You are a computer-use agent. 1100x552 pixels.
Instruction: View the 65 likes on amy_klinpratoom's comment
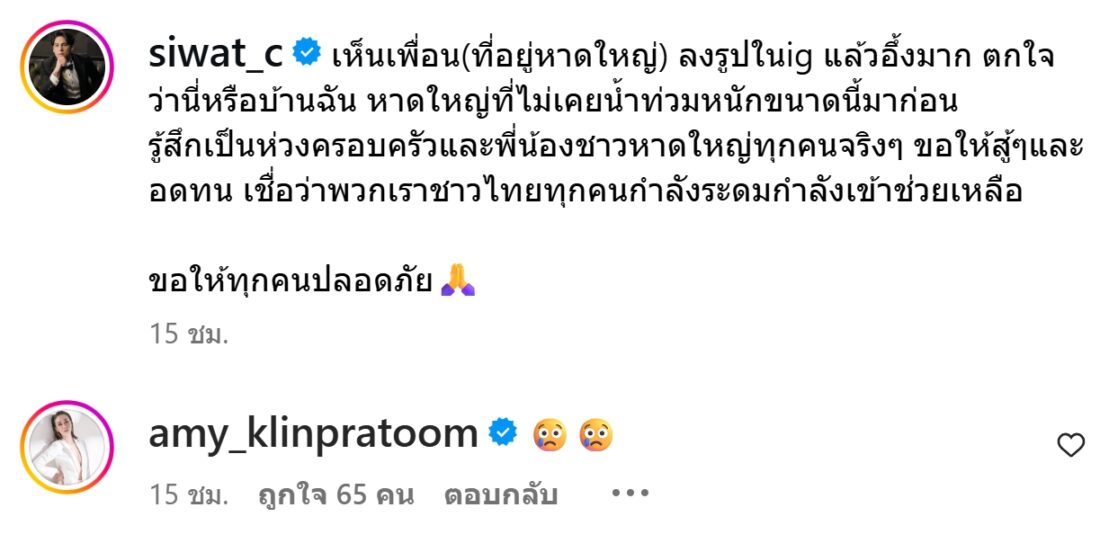pos(335,495)
